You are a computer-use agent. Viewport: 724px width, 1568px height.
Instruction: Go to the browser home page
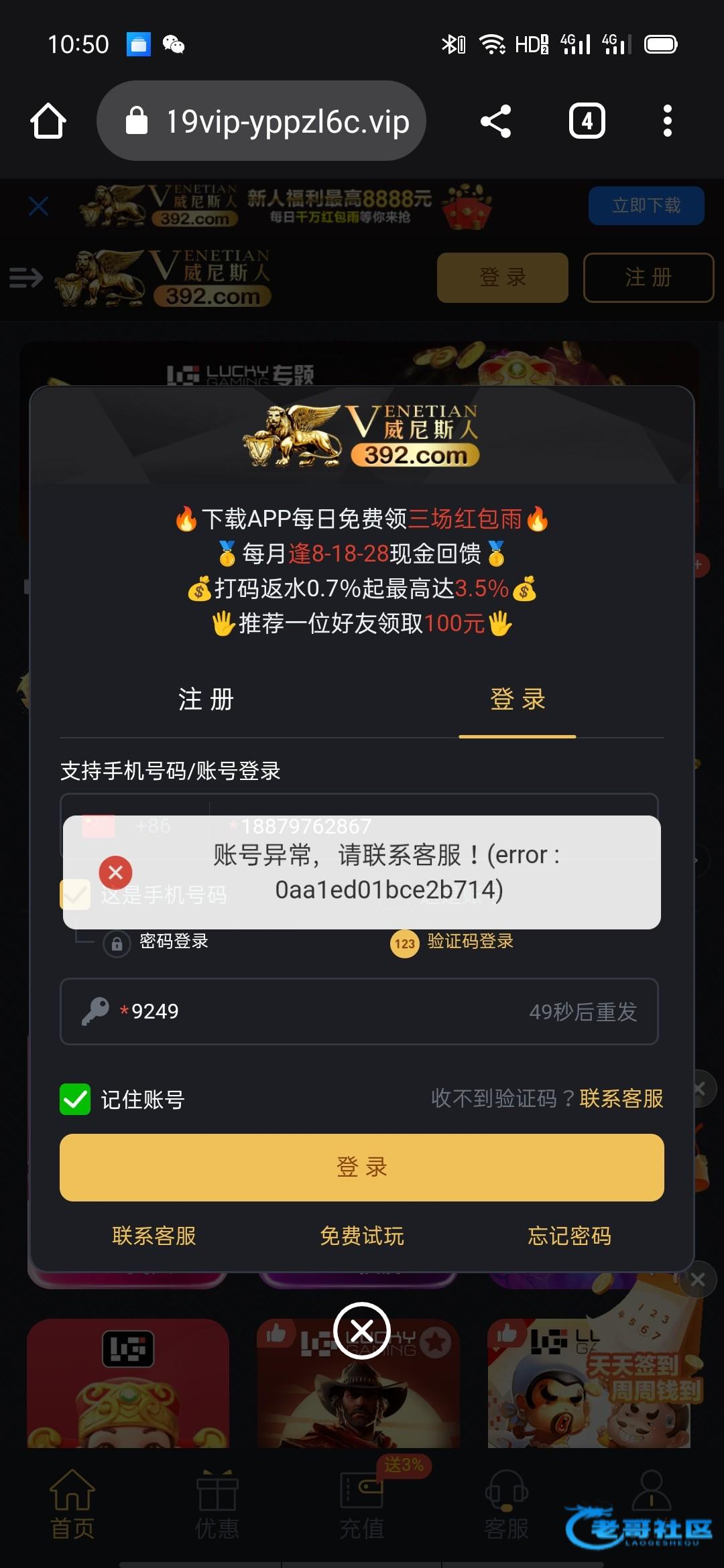click(x=48, y=121)
